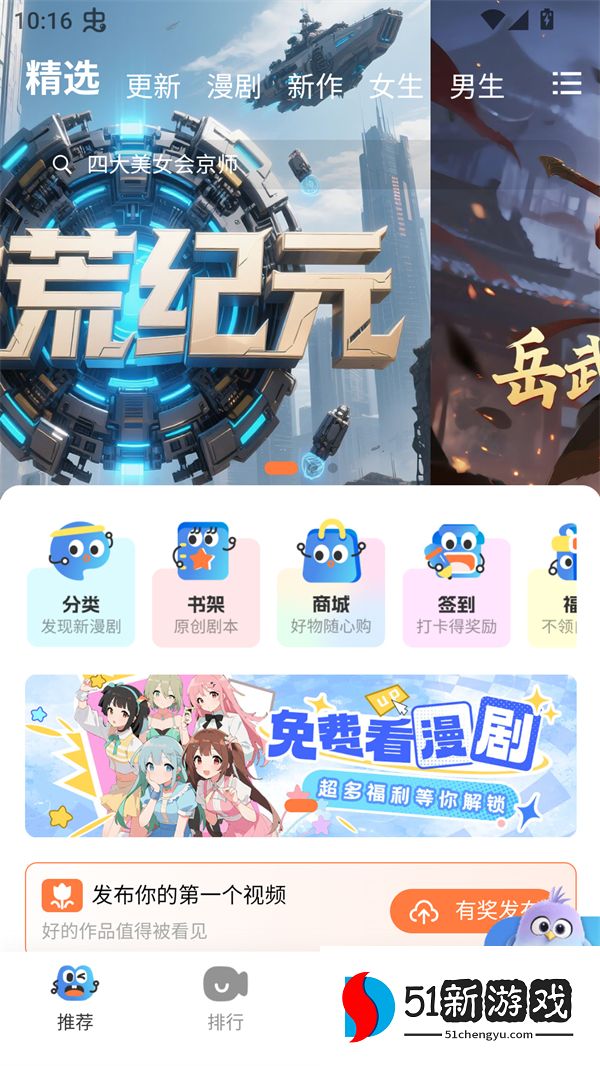Switch to the 漫剧 tab

coord(234,87)
